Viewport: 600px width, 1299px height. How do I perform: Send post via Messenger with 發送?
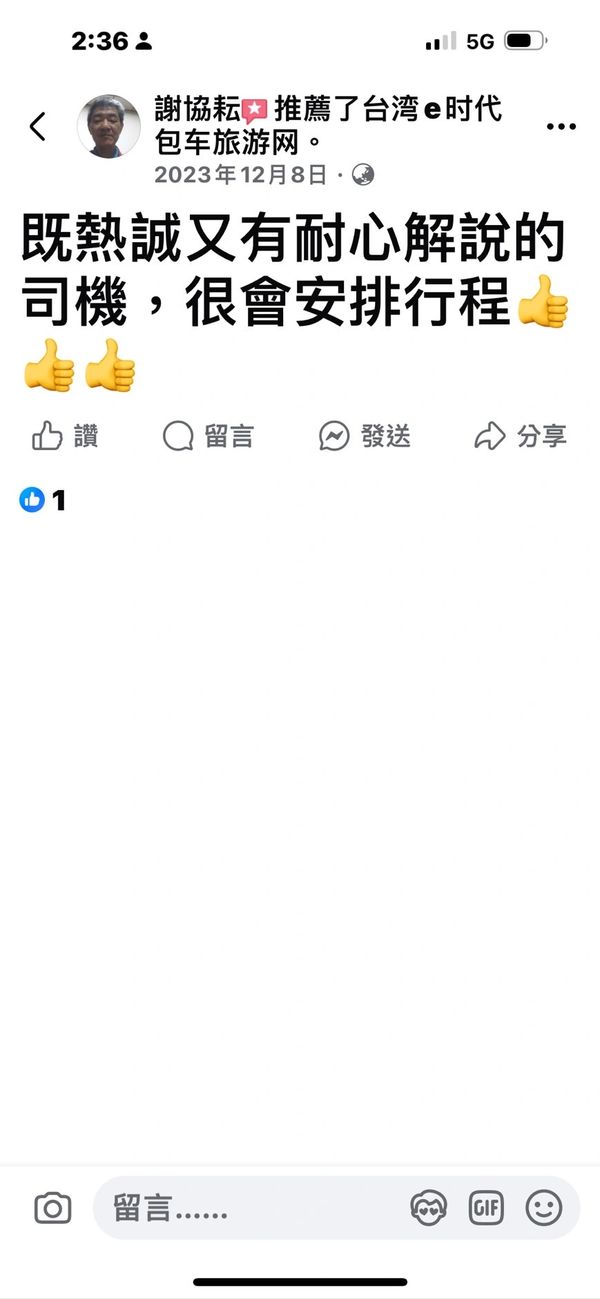click(365, 436)
